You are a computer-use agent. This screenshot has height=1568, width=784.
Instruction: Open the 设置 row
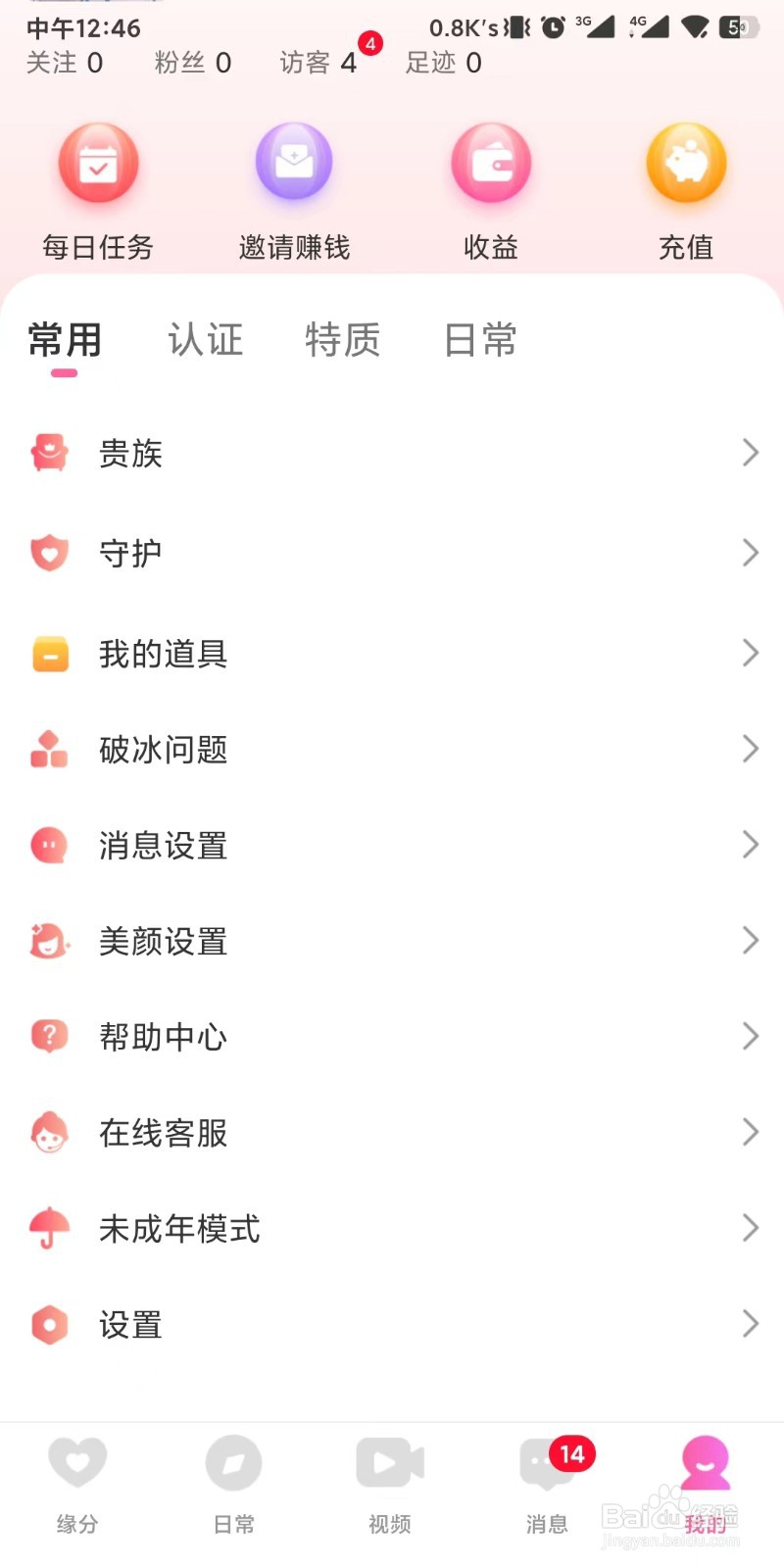392,1324
